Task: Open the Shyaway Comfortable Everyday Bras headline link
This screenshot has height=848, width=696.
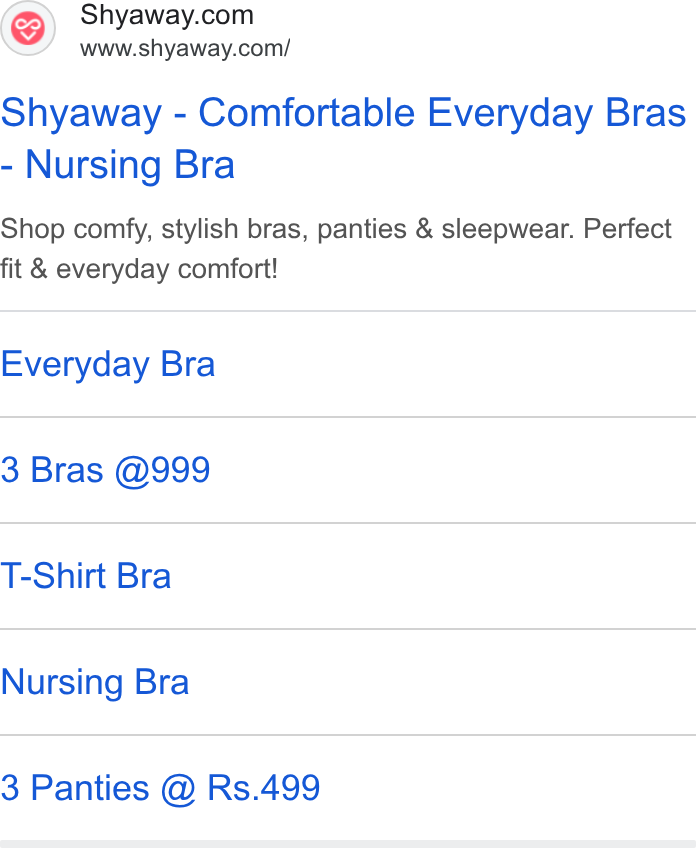Action: [343, 138]
